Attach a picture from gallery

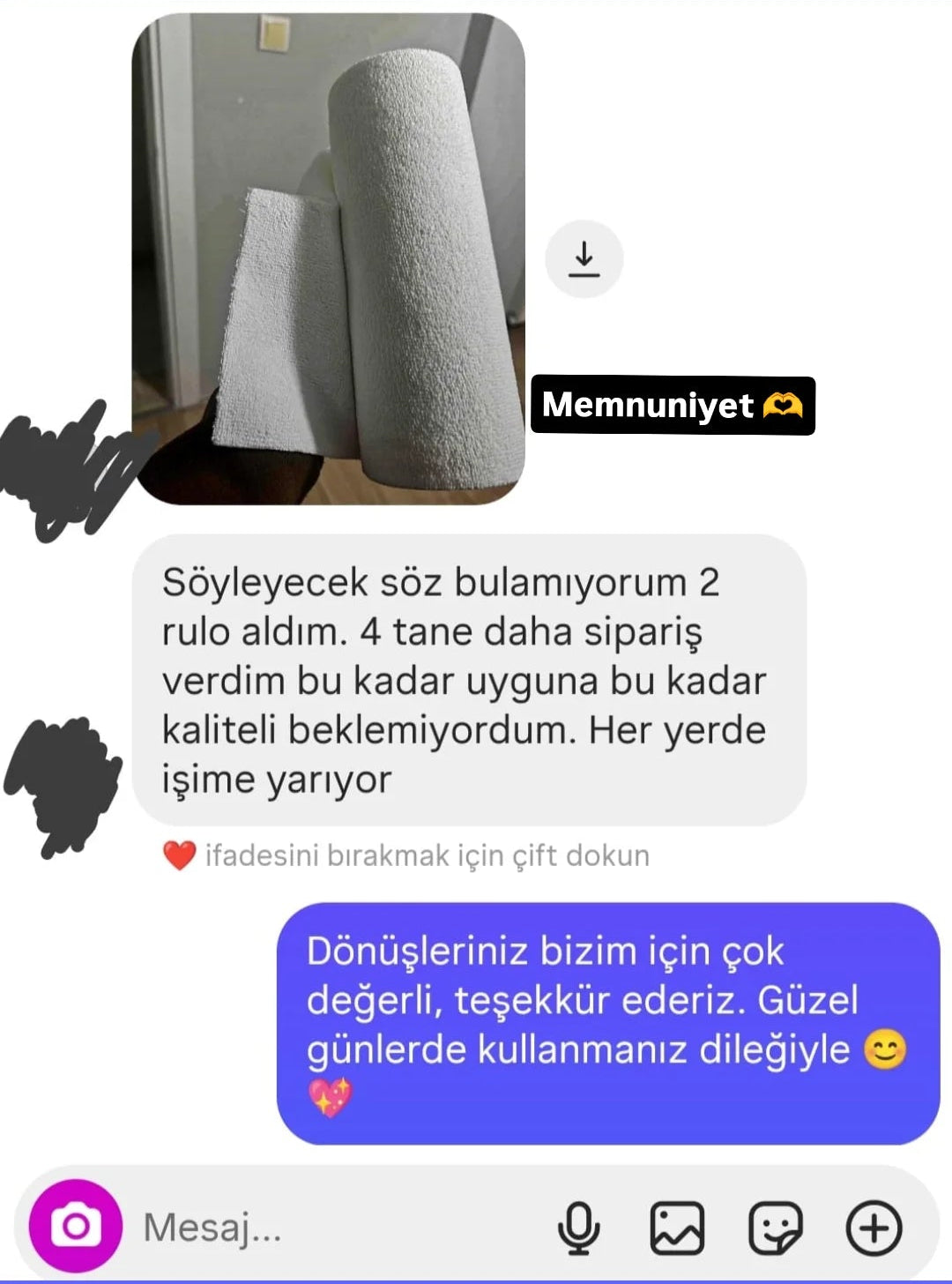pos(677,1227)
